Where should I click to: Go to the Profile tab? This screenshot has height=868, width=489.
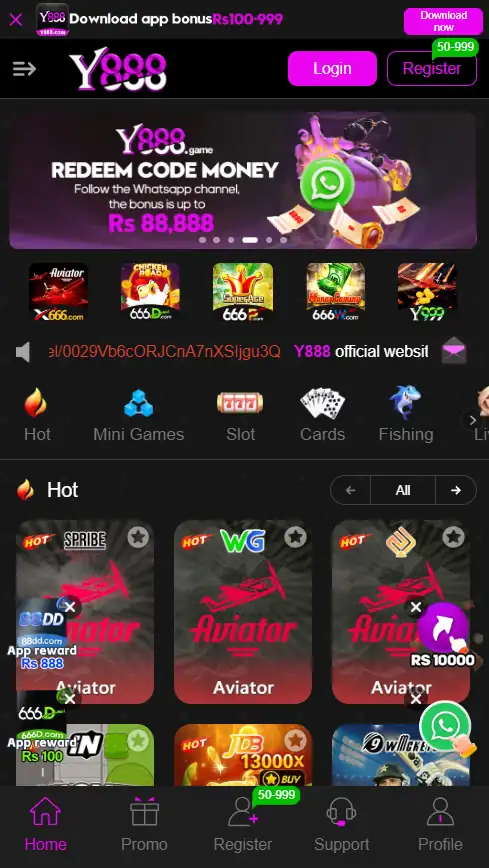[x=440, y=824]
